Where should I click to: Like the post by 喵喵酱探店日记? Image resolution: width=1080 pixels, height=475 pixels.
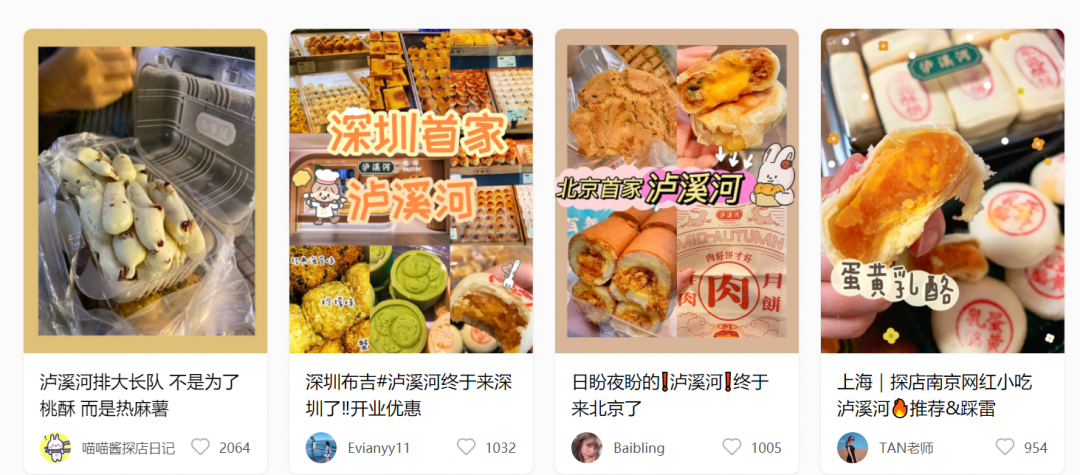(x=201, y=447)
